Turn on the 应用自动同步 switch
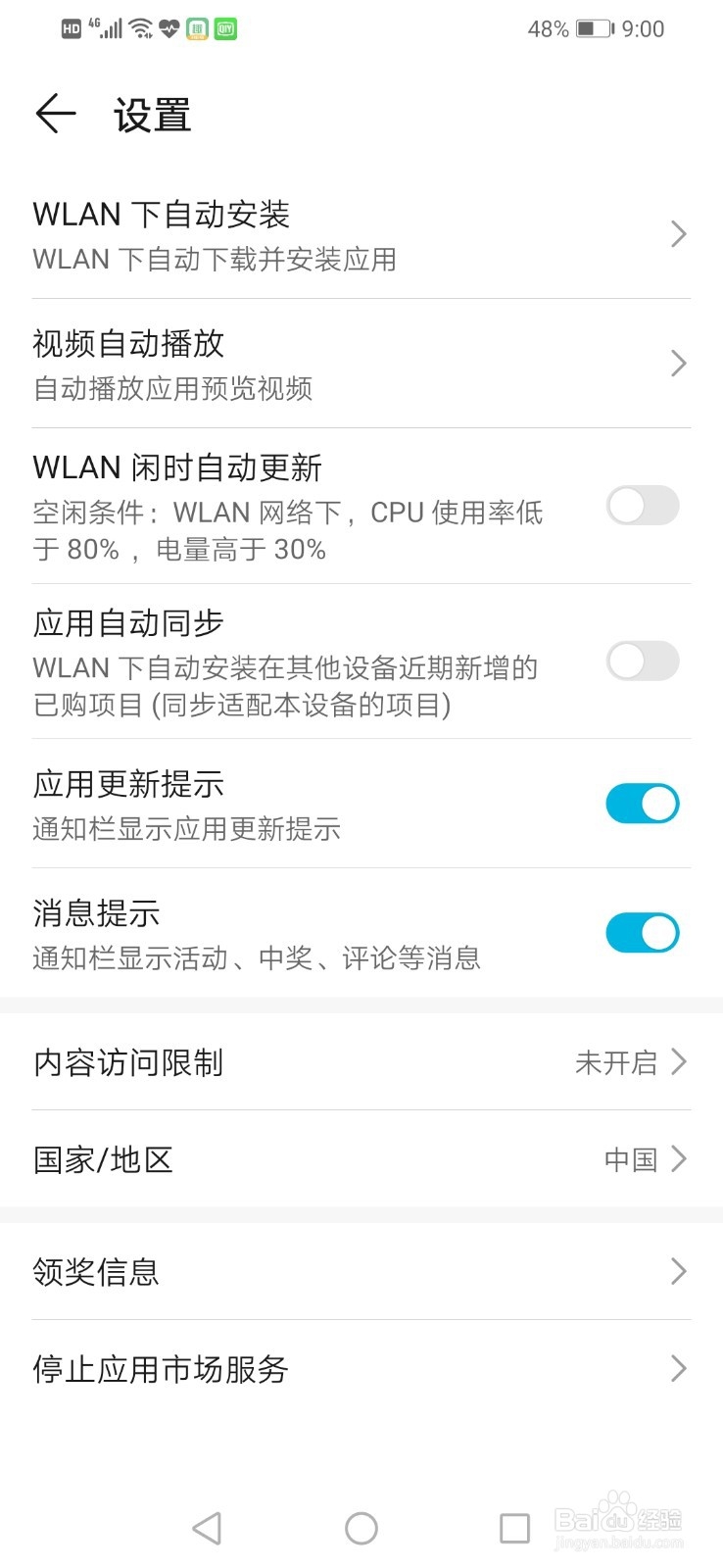Viewport: 723px width, 1568px height. [x=642, y=661]
